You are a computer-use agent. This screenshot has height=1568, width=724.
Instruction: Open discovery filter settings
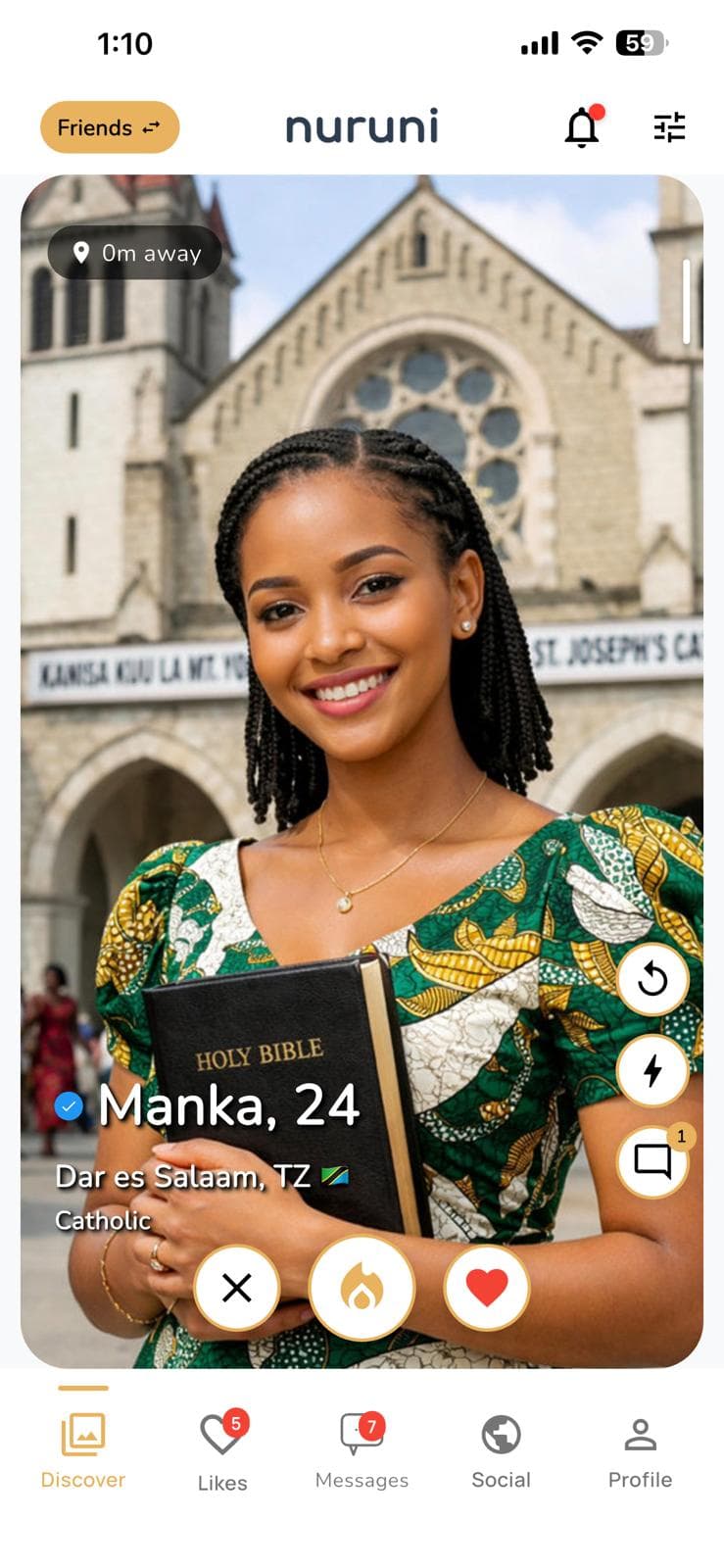tap(669, 127)
